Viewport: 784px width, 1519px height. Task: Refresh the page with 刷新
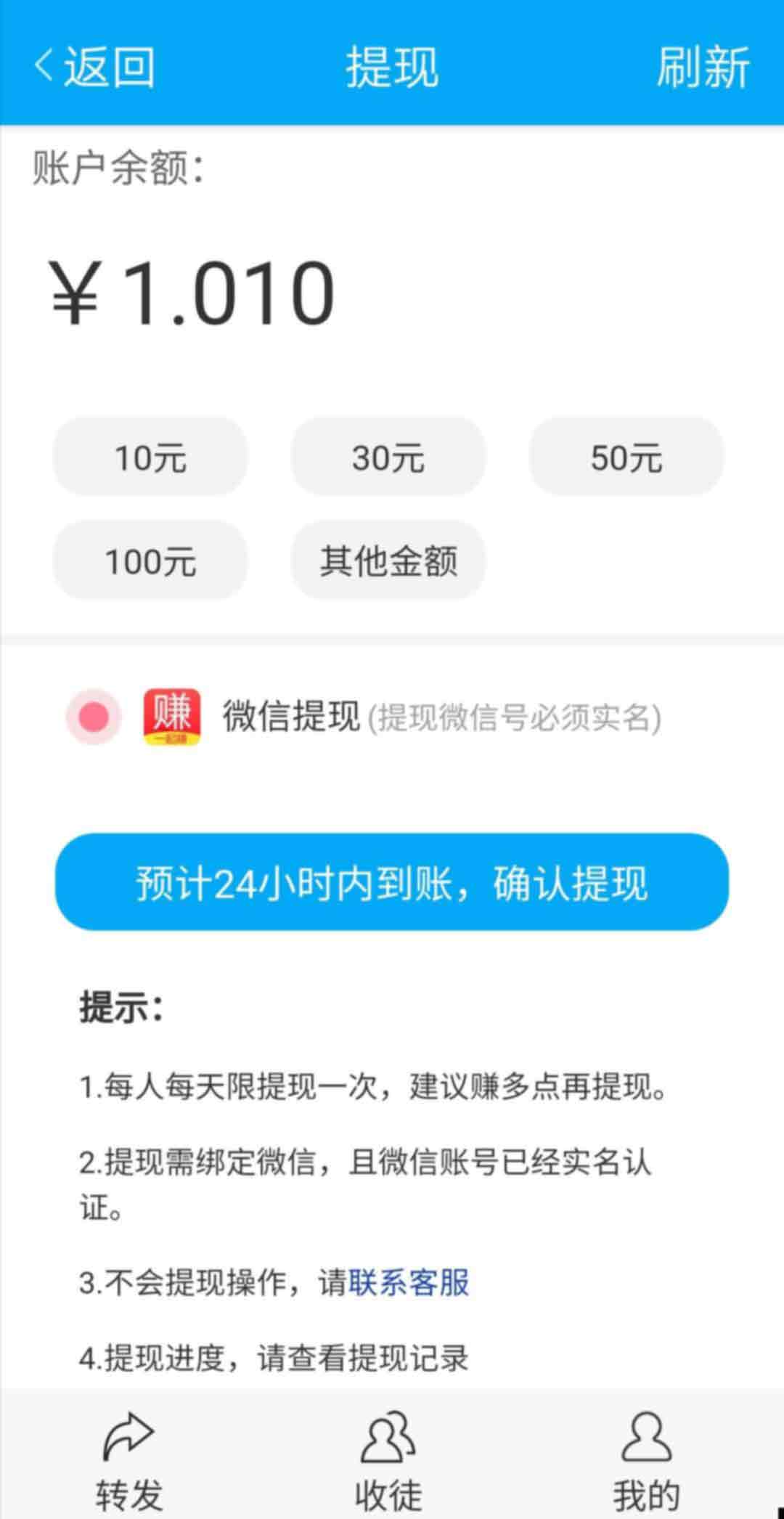(x=703, y=67)
